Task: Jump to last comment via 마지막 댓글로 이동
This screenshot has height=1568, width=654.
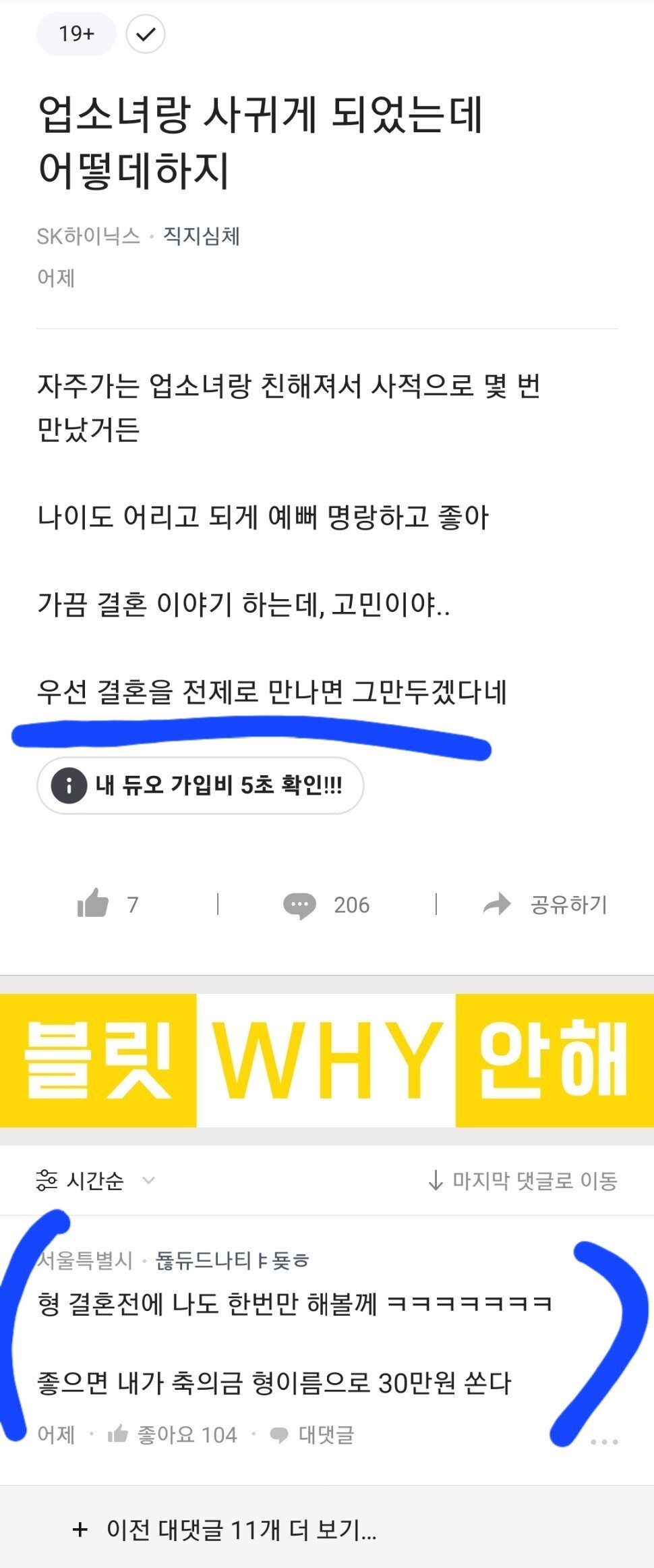Action: [x=523, y=1181]
